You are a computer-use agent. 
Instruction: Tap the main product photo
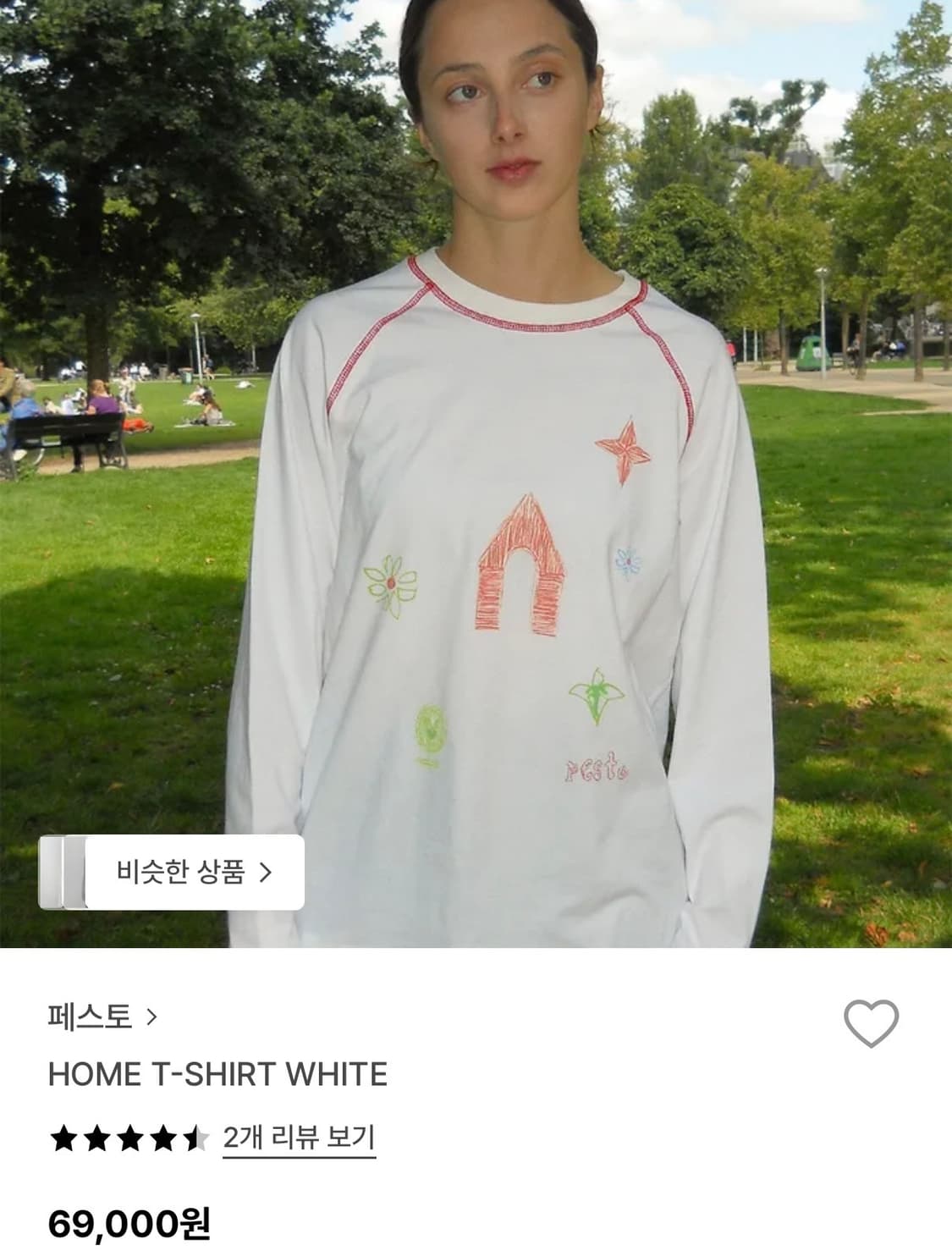pyautogui.click(x=476, y=474)
